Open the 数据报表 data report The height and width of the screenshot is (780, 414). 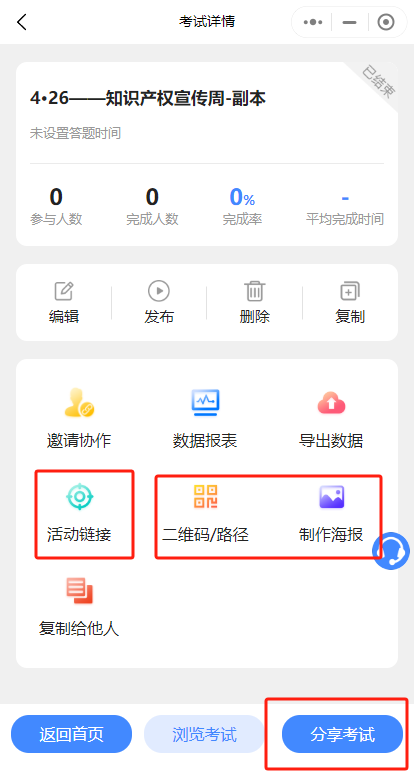tap(205, 419)
